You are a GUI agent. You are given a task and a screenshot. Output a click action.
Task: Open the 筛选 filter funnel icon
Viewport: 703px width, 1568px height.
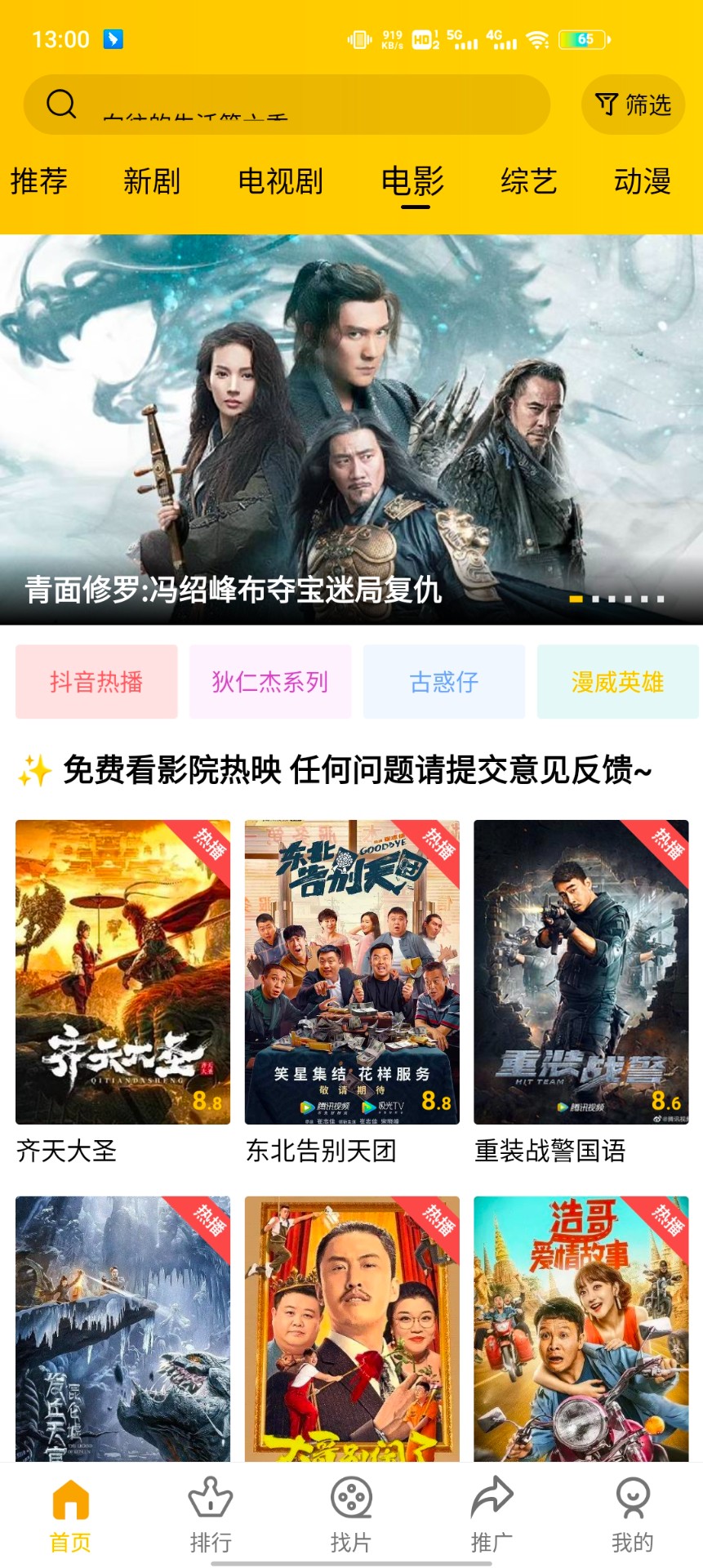click(632, 104)
